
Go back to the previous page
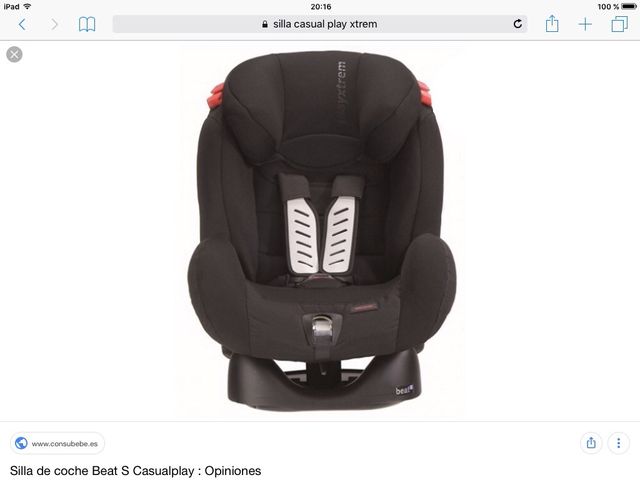click(22, 24)
